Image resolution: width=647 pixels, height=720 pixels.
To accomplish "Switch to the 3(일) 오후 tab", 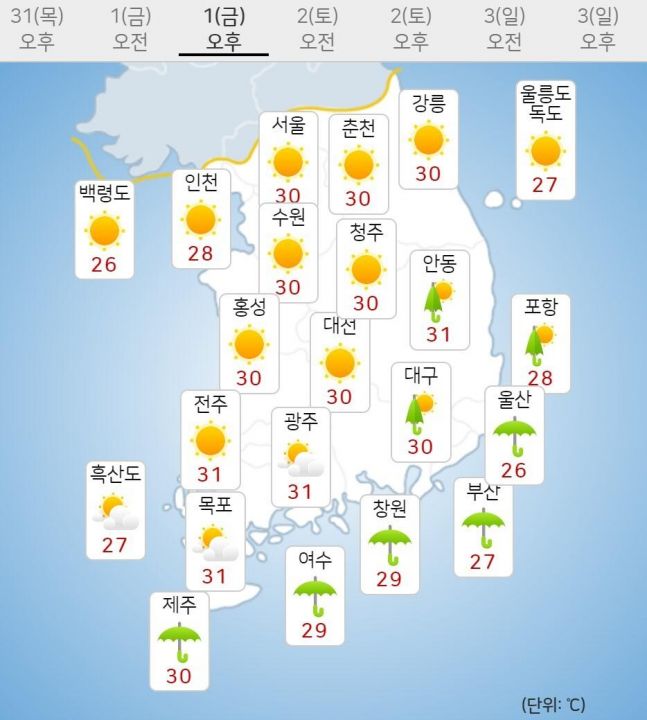I will click(597, 28).
